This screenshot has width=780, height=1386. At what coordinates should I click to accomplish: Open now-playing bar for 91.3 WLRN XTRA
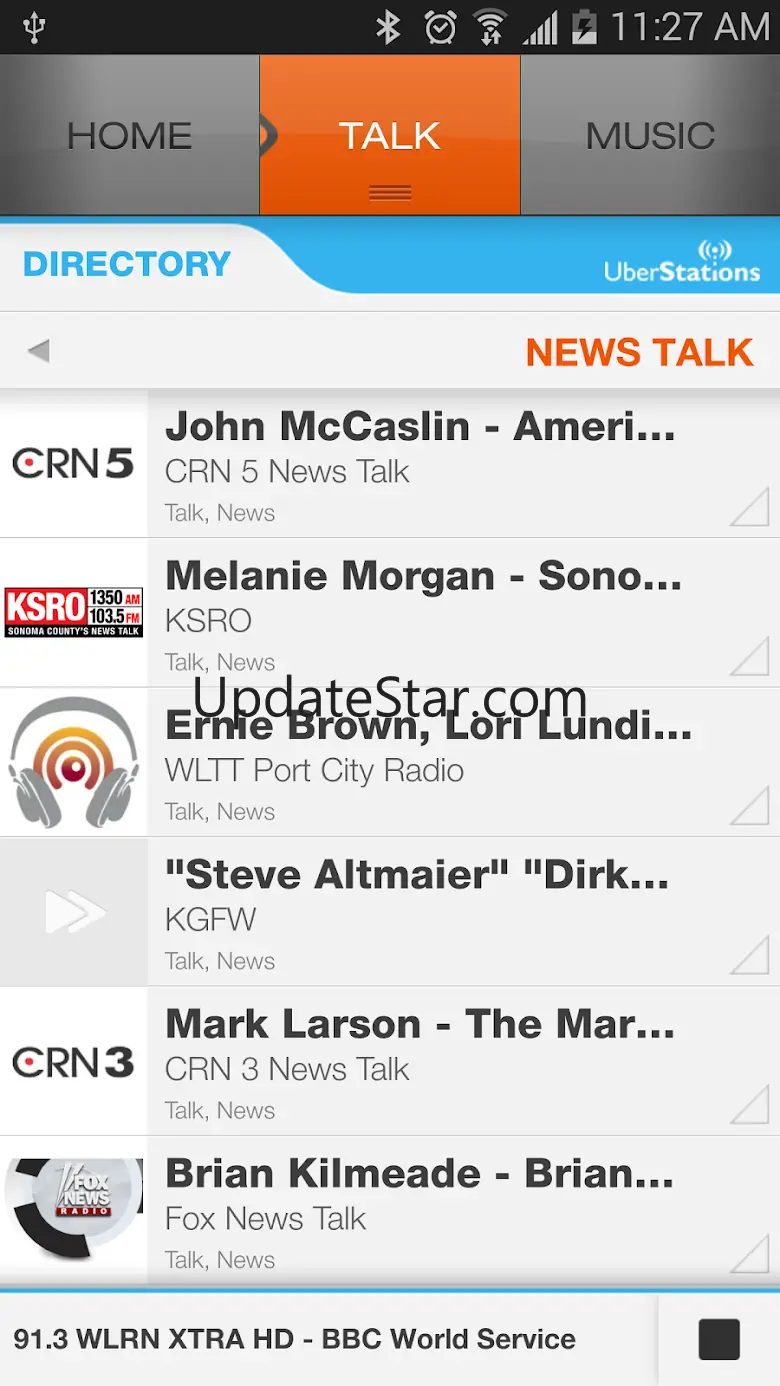pos(329,1339)
